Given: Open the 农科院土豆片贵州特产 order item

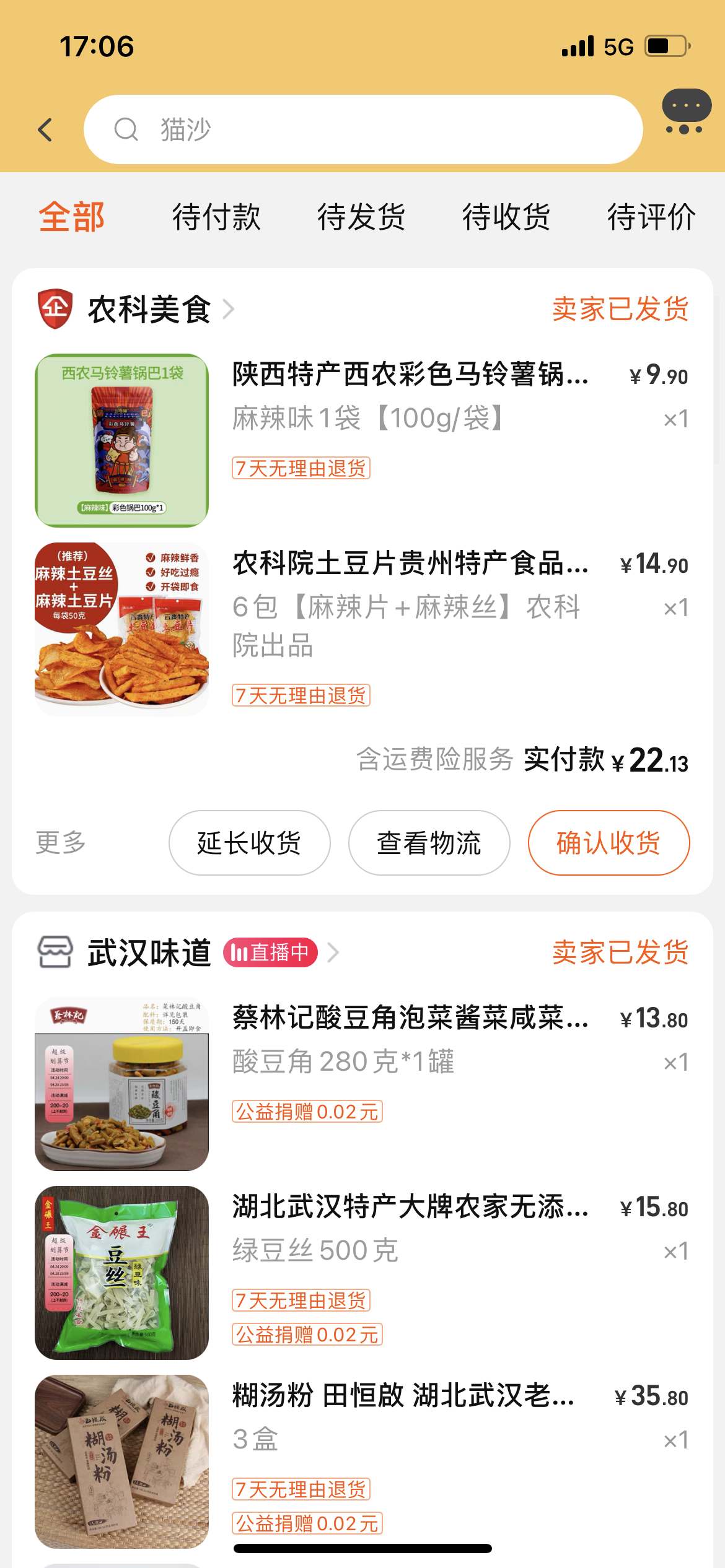Looking at the screenshot, I should 409,564.
